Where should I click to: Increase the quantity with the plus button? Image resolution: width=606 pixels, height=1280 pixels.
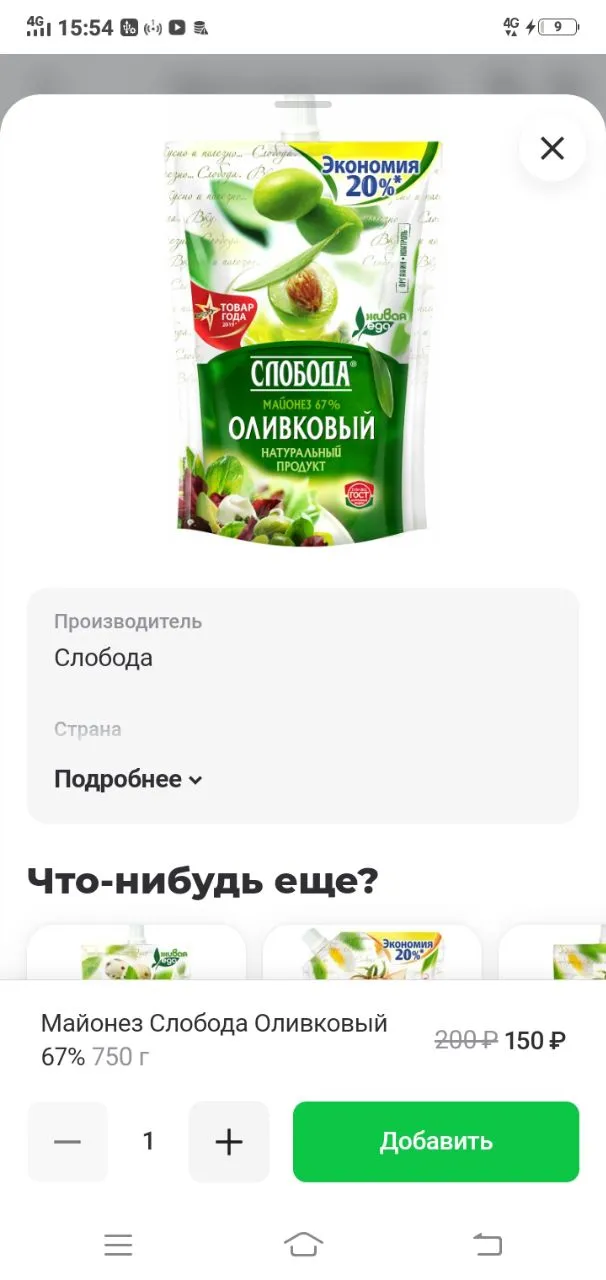click(229, 1142)
